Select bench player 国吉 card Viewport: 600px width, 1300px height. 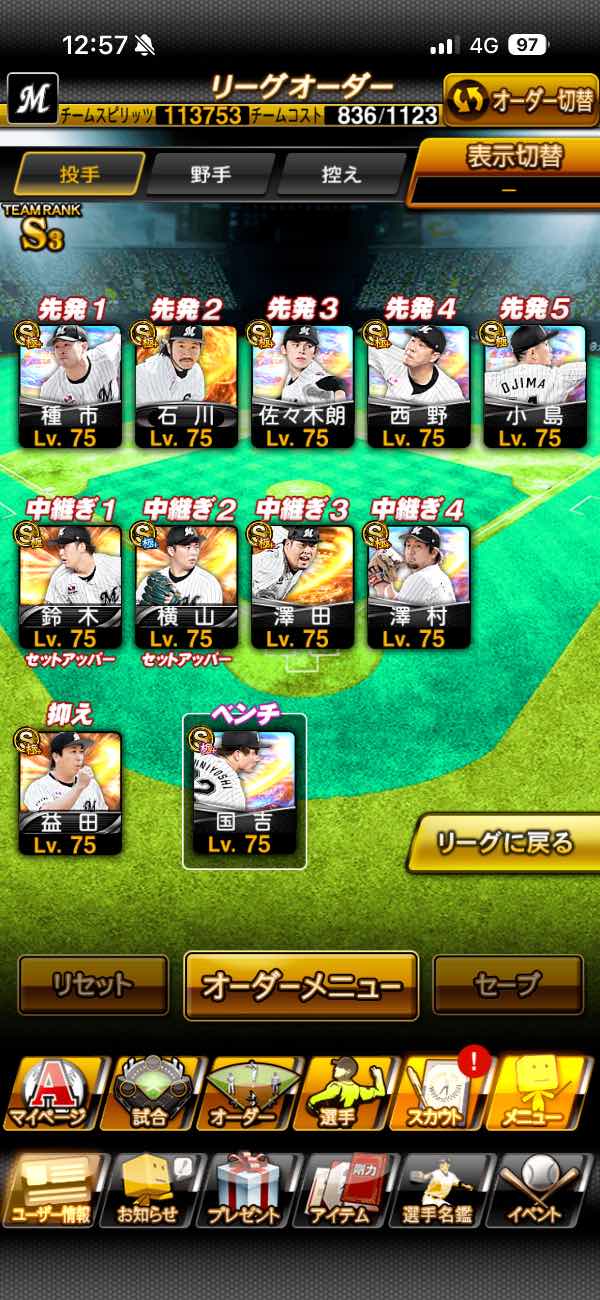244,792
